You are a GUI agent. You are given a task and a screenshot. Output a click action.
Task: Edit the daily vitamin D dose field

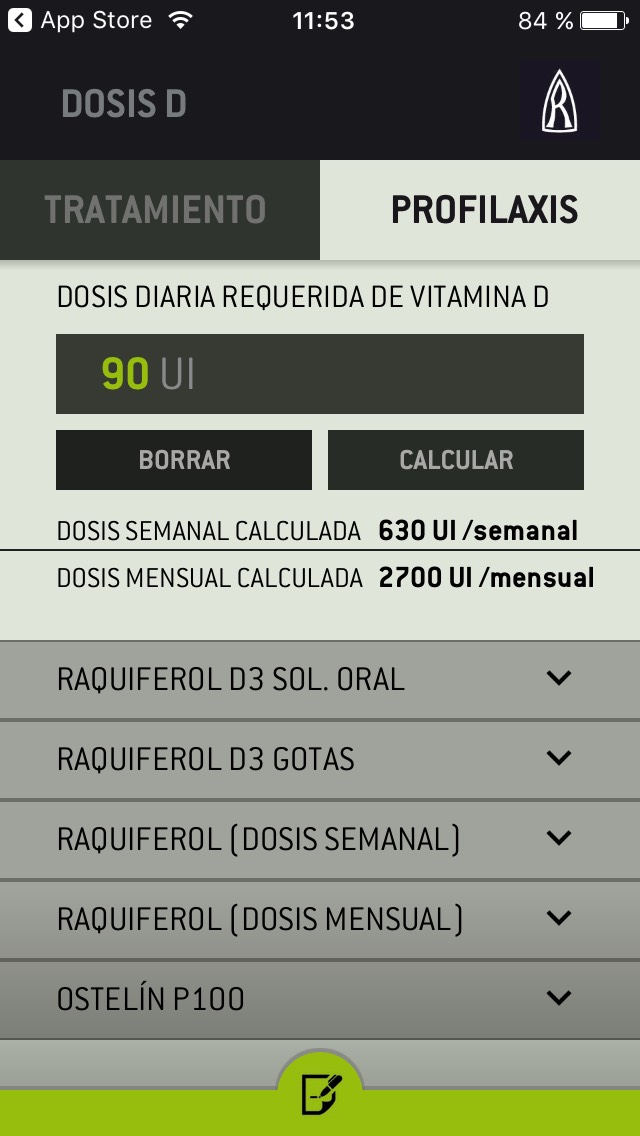(x=320, y=374)
